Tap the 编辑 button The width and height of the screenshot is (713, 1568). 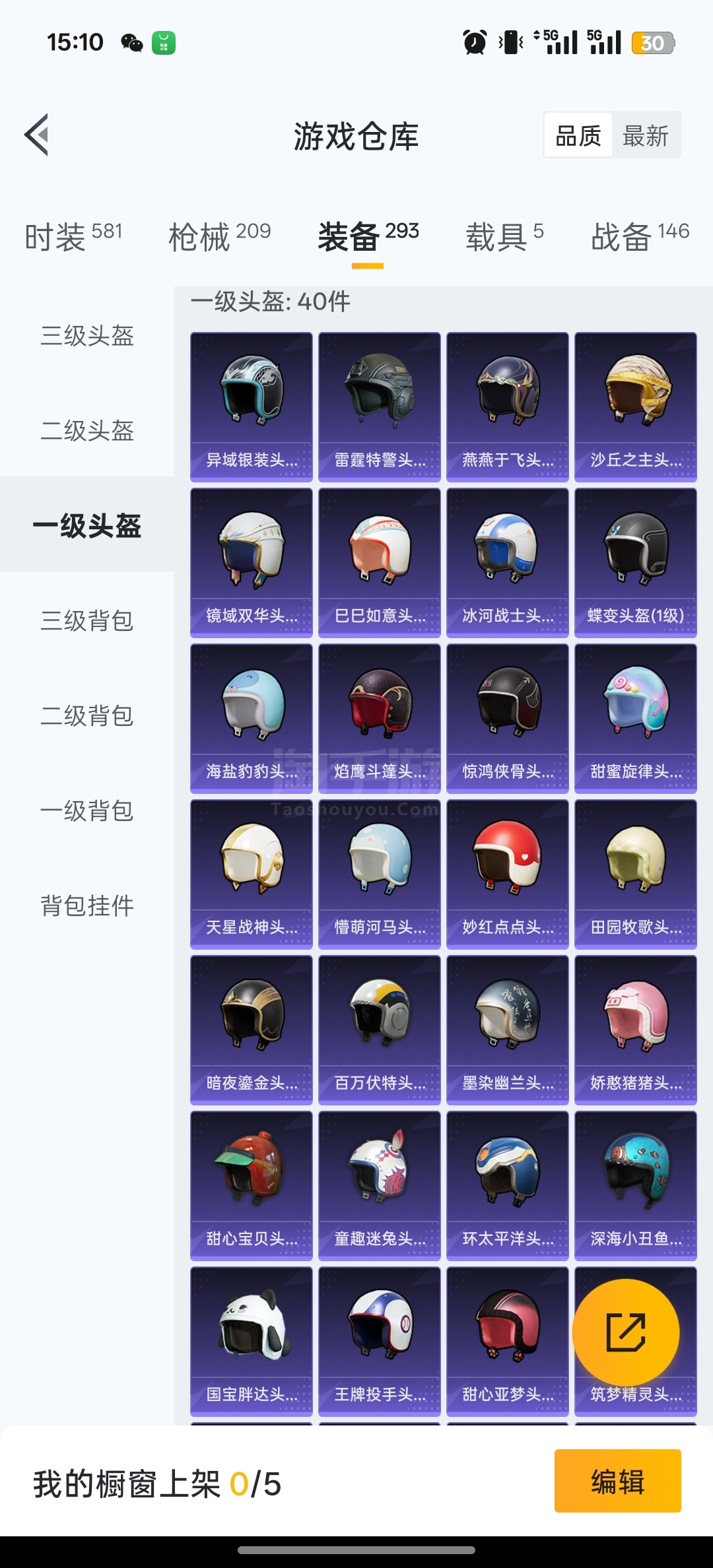(617, 1482)
